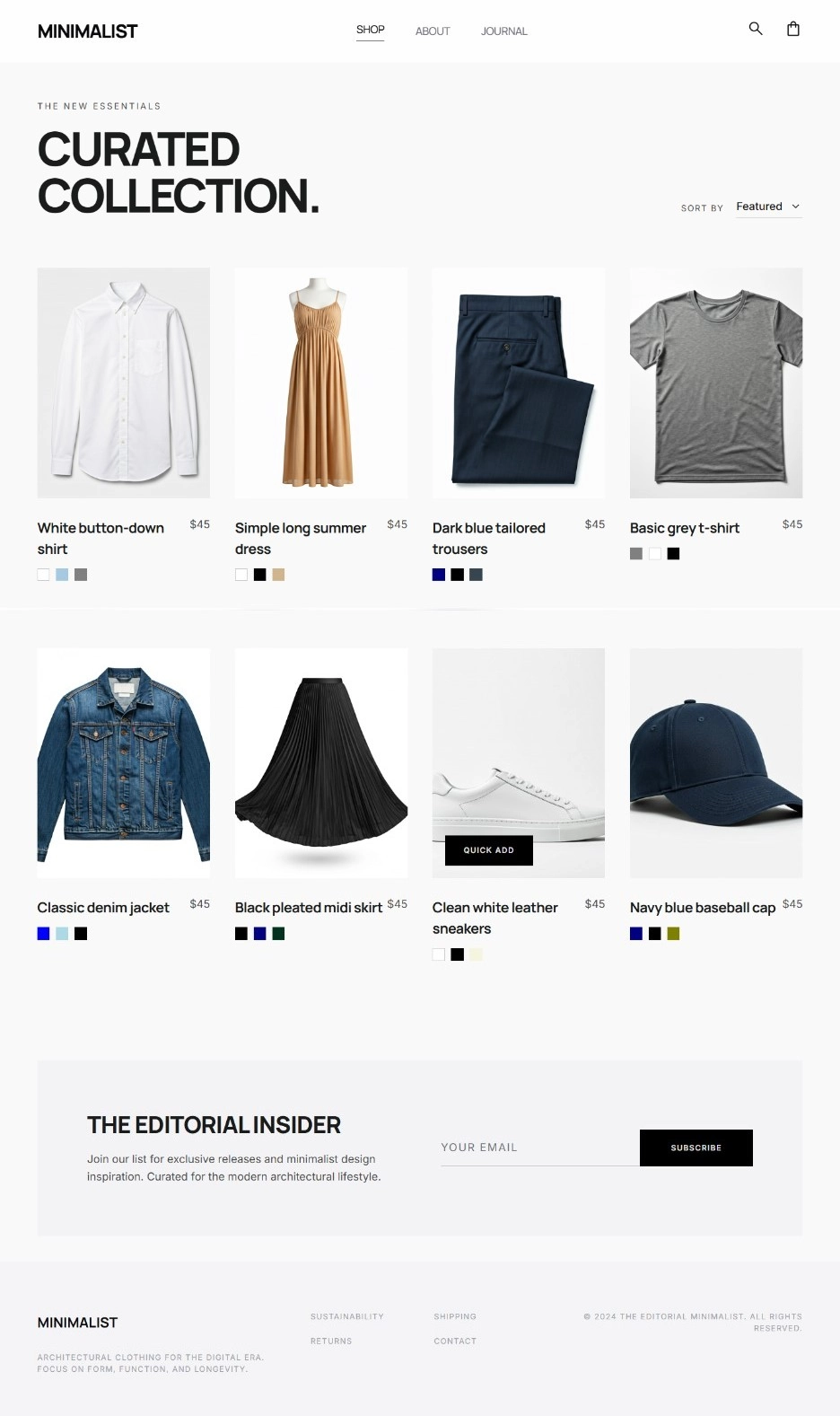Open the RETURNS page link

[x=330, y=1341]
